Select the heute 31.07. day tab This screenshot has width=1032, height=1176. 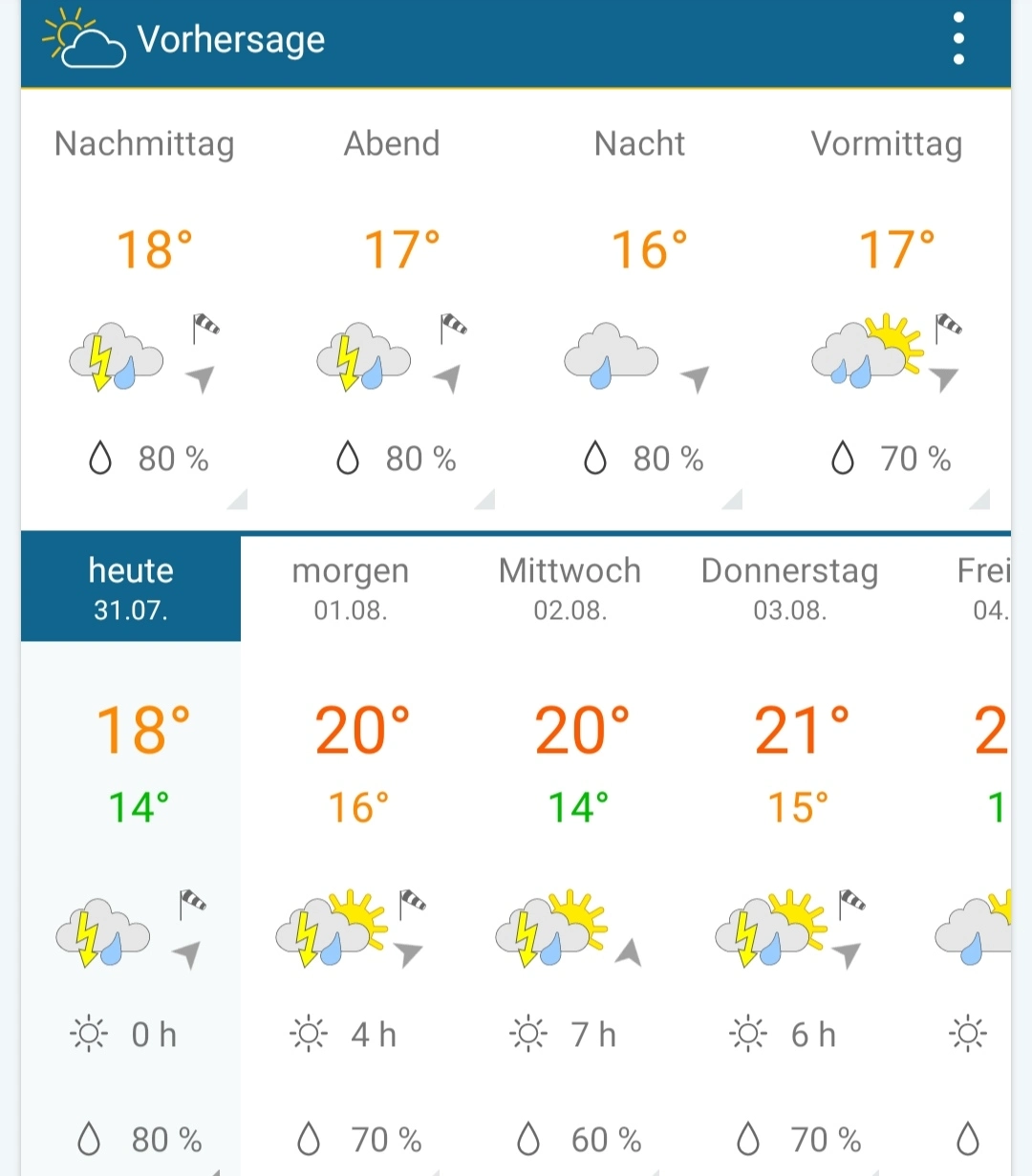(x=131, y=588)
